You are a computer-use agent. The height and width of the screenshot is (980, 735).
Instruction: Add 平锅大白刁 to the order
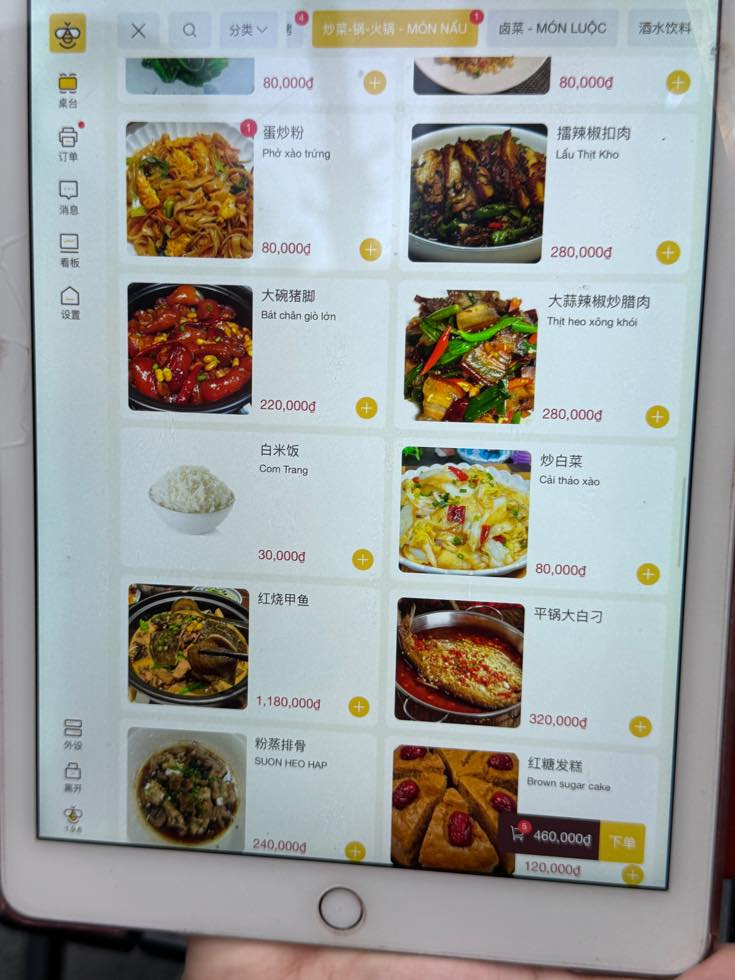(x=640, y=726)
